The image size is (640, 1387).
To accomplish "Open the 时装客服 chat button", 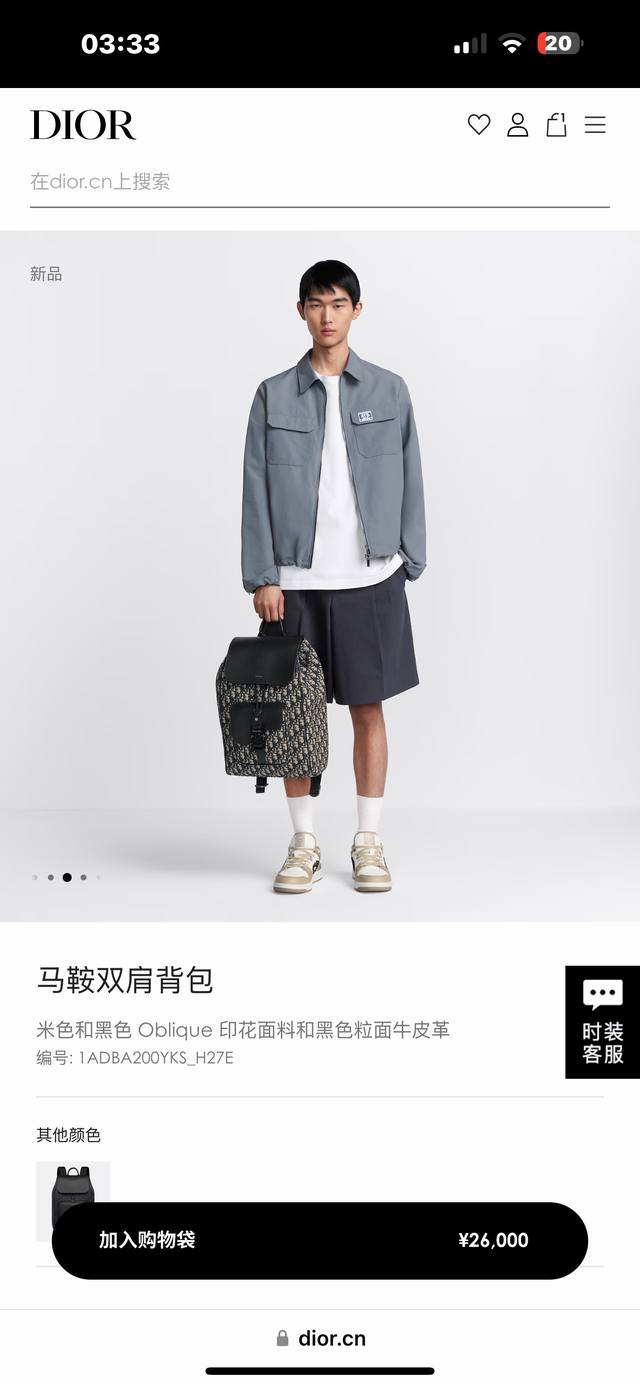I will tap(602, 1021).
